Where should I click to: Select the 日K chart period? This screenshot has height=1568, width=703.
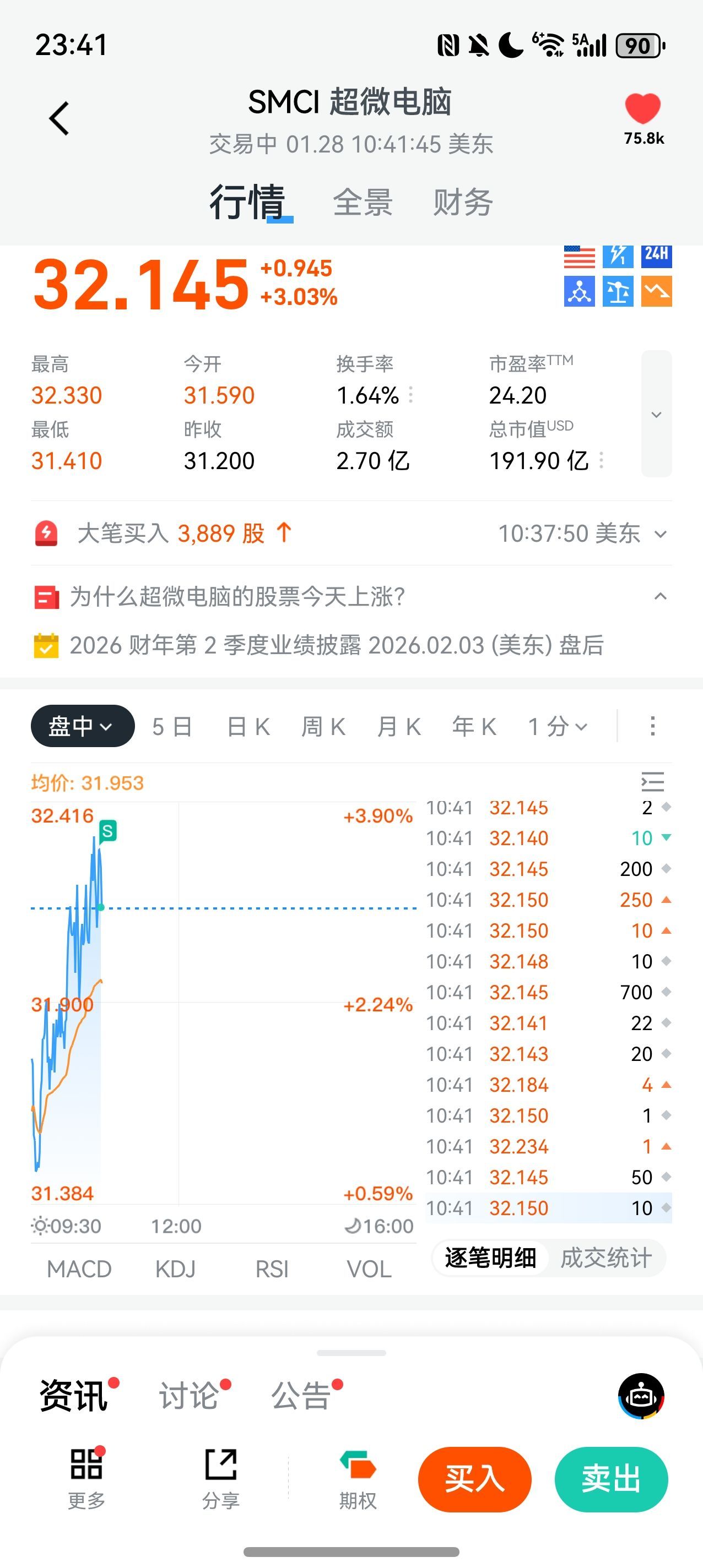(x=248, y=726)
